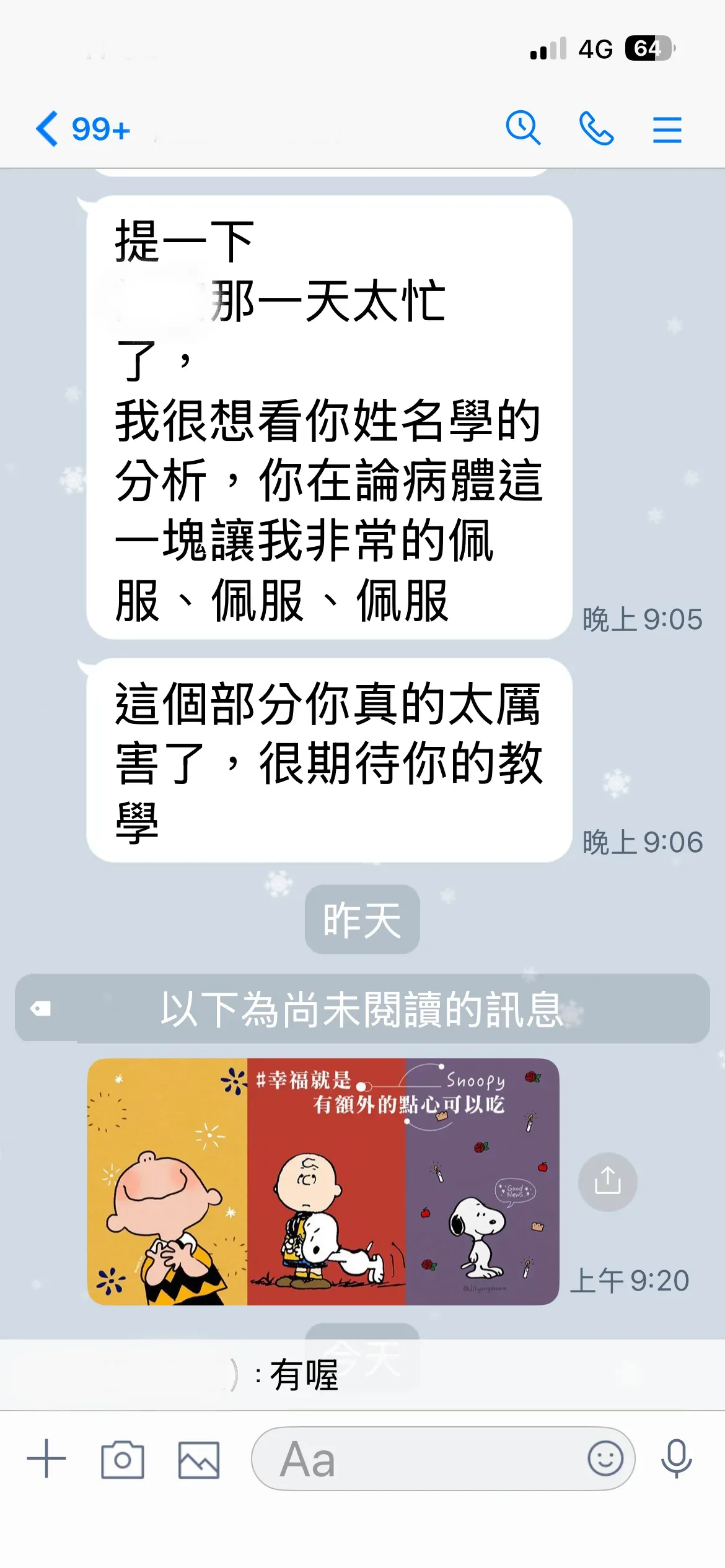Open the camera

pyautogui.click(x=123, y=1459)
